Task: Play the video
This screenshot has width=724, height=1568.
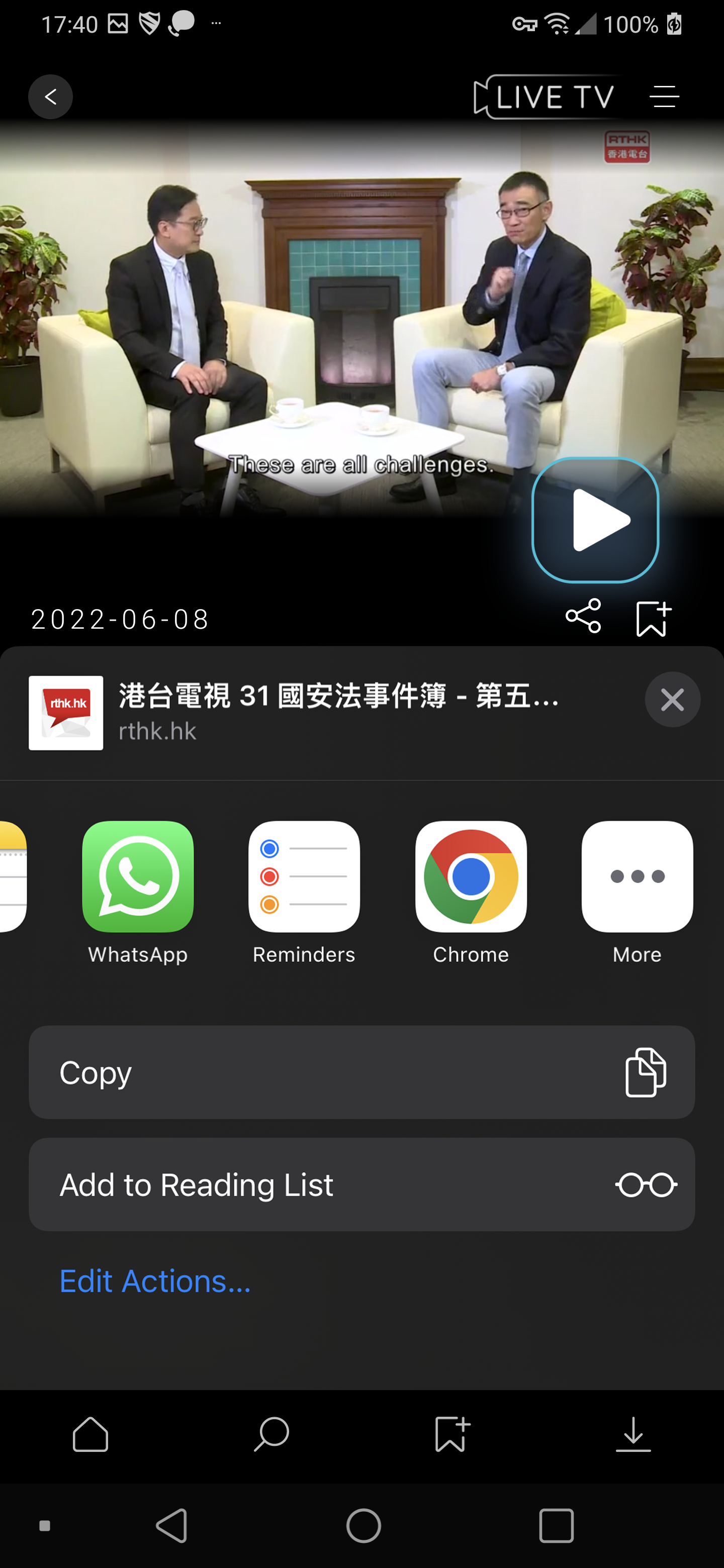Action: pos(595,520)
